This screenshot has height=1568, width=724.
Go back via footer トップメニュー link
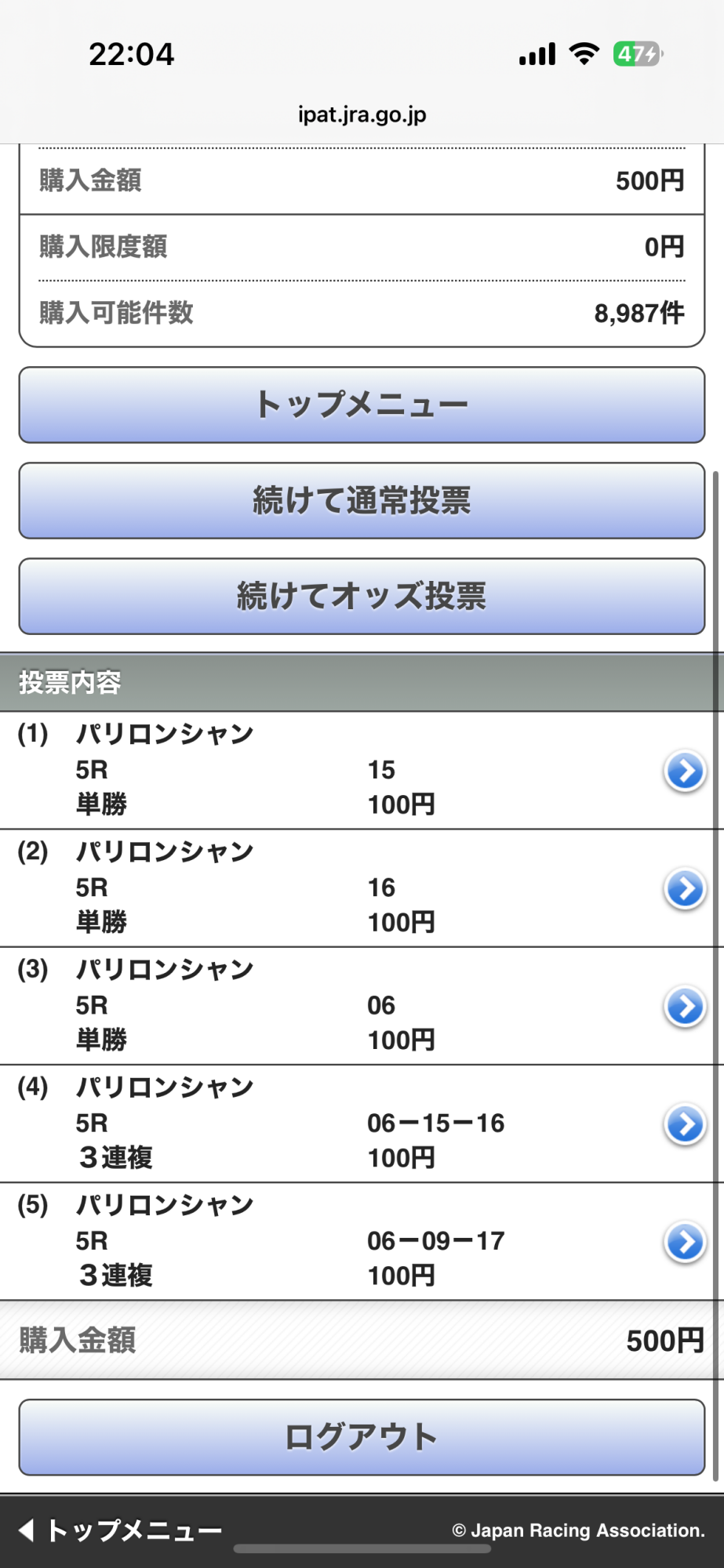tap(122, 1530)
